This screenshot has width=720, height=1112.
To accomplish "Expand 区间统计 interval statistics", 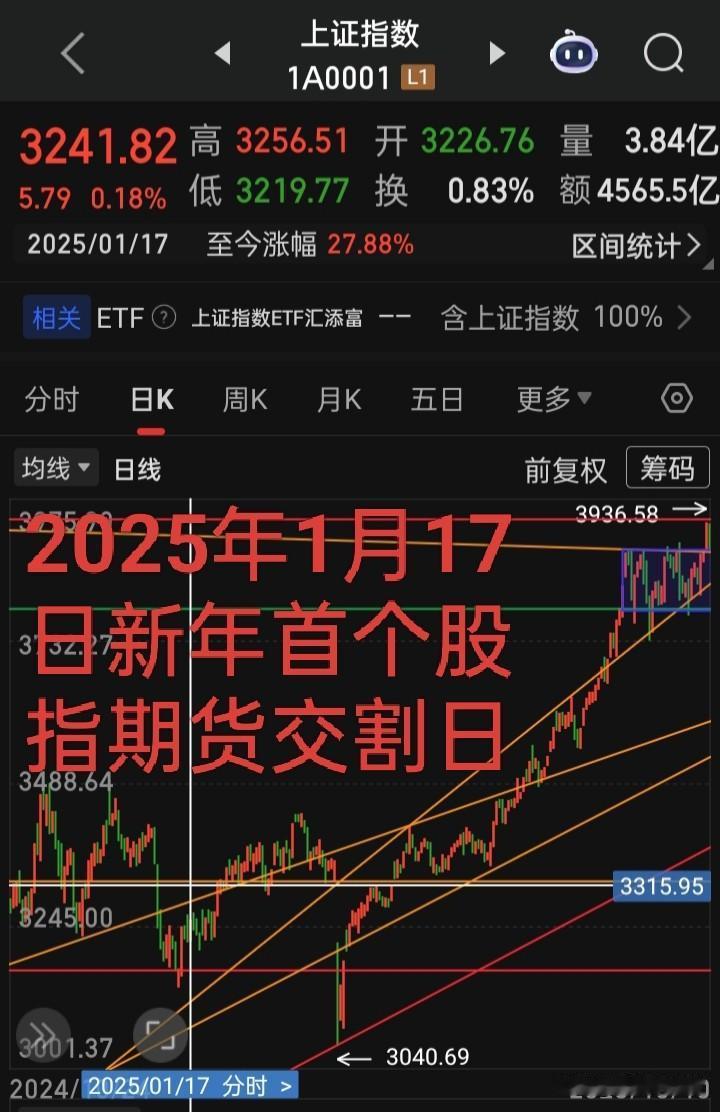I will pyautogui.click(x=631, y=243).
